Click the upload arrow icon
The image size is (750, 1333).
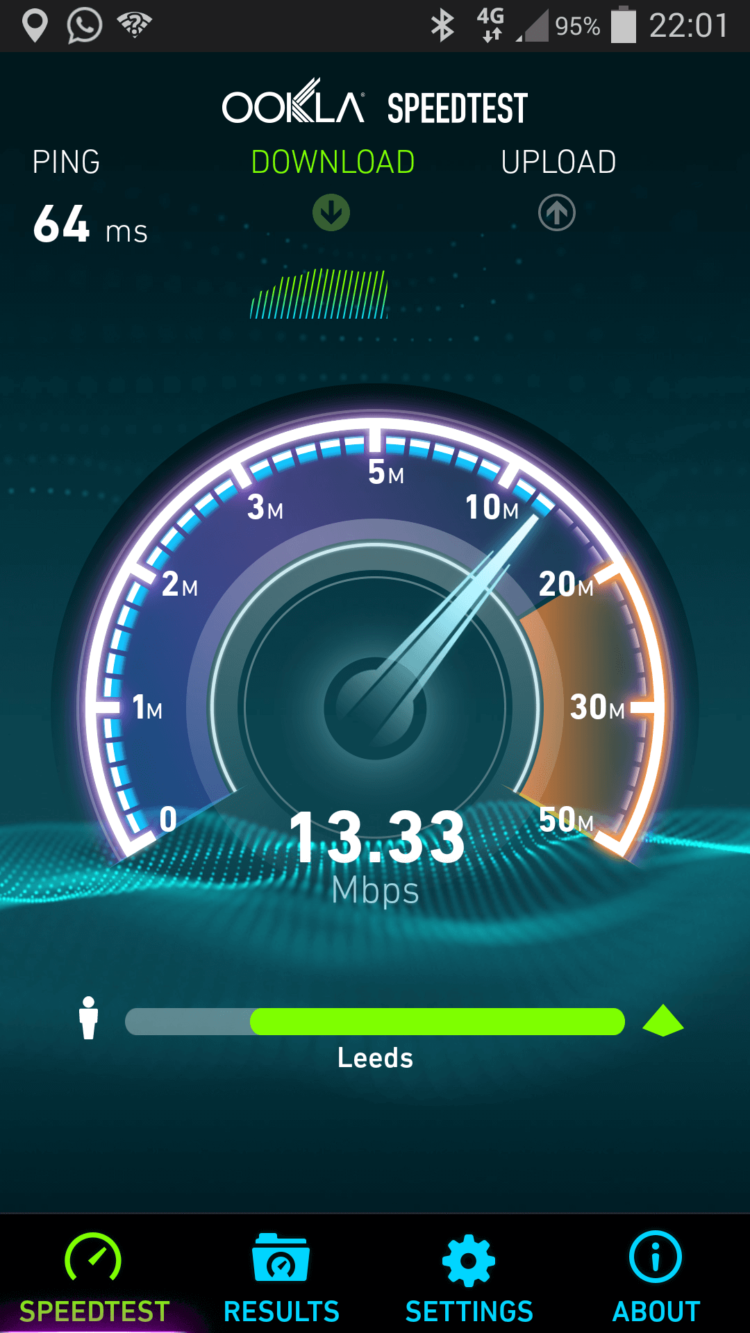pos(557,213)
